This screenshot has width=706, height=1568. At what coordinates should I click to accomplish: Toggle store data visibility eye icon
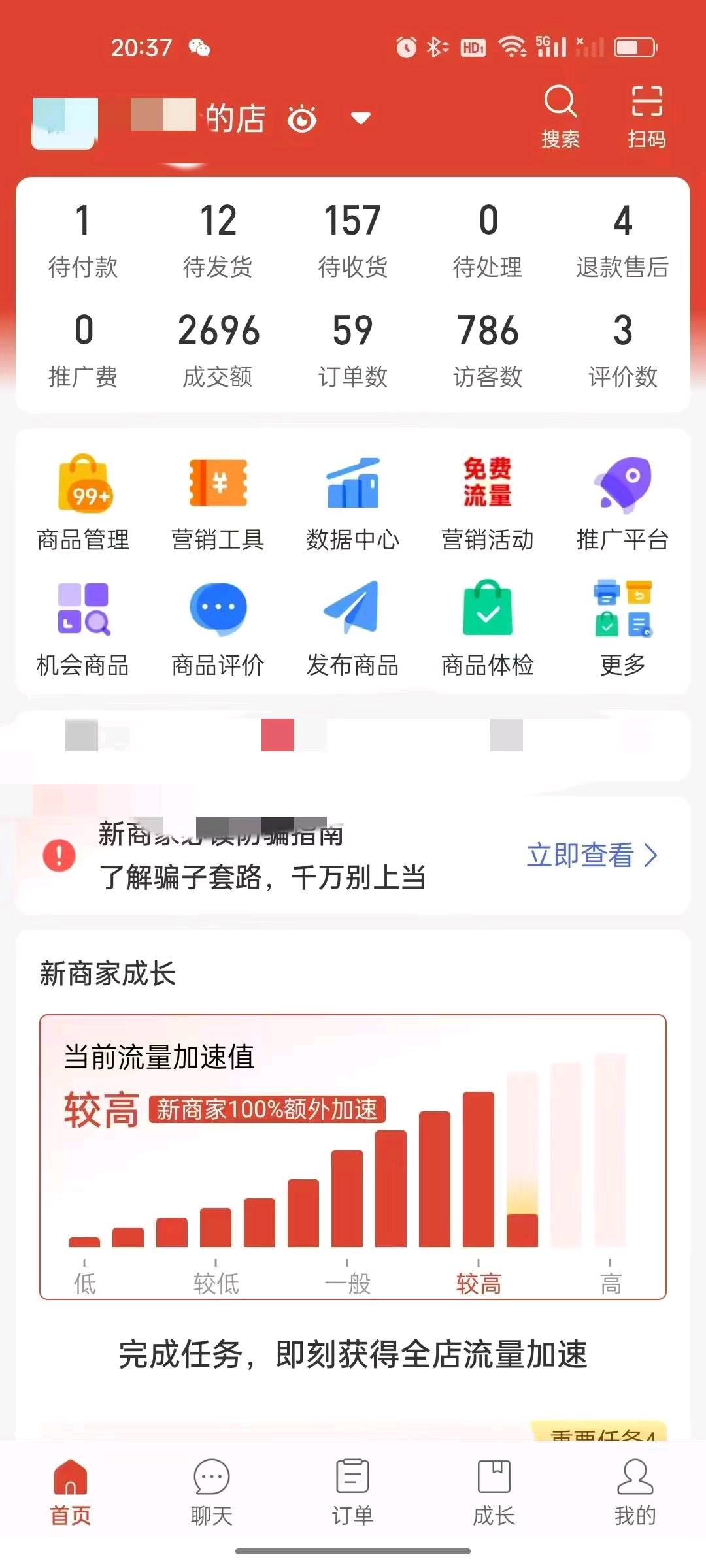tap(300, 119)
